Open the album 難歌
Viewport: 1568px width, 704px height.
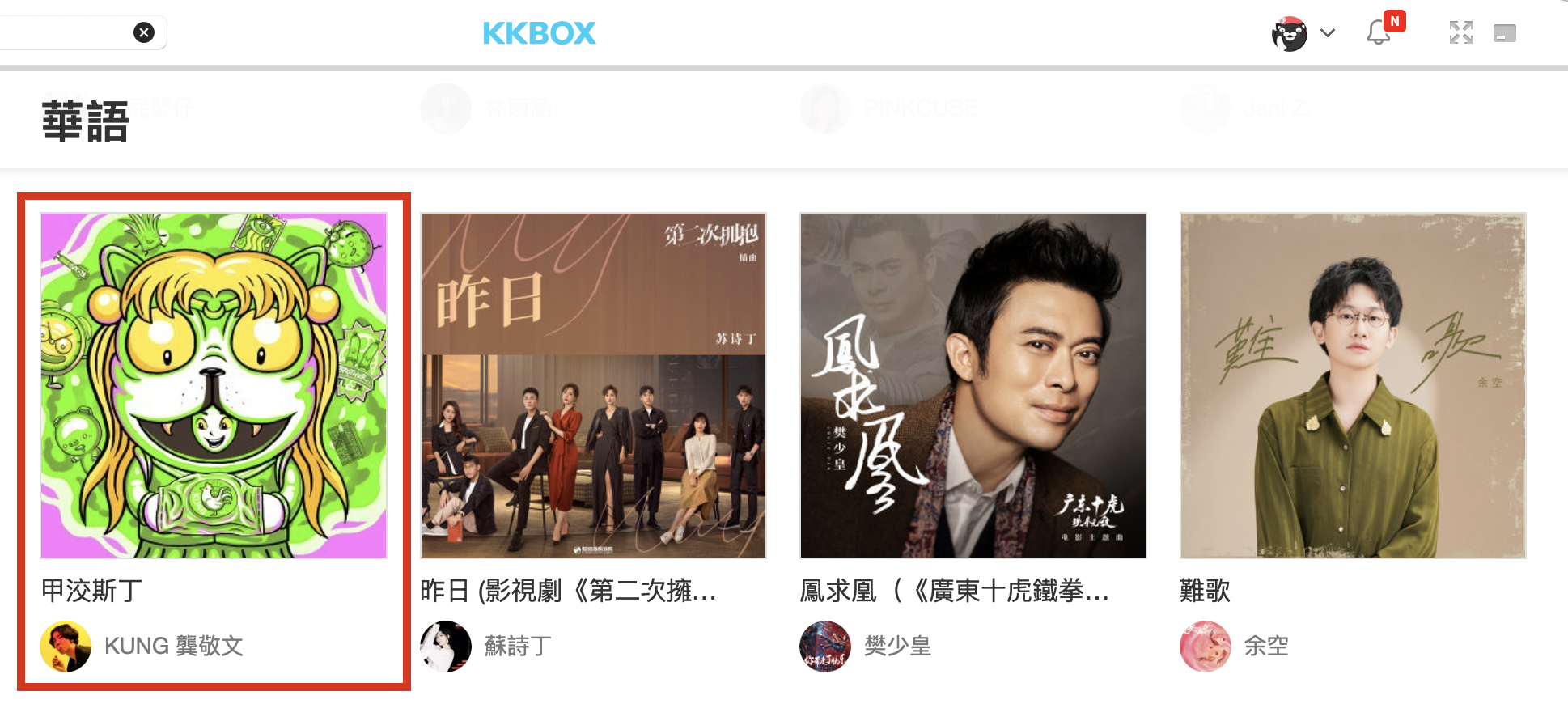(x=1352, y=385)
